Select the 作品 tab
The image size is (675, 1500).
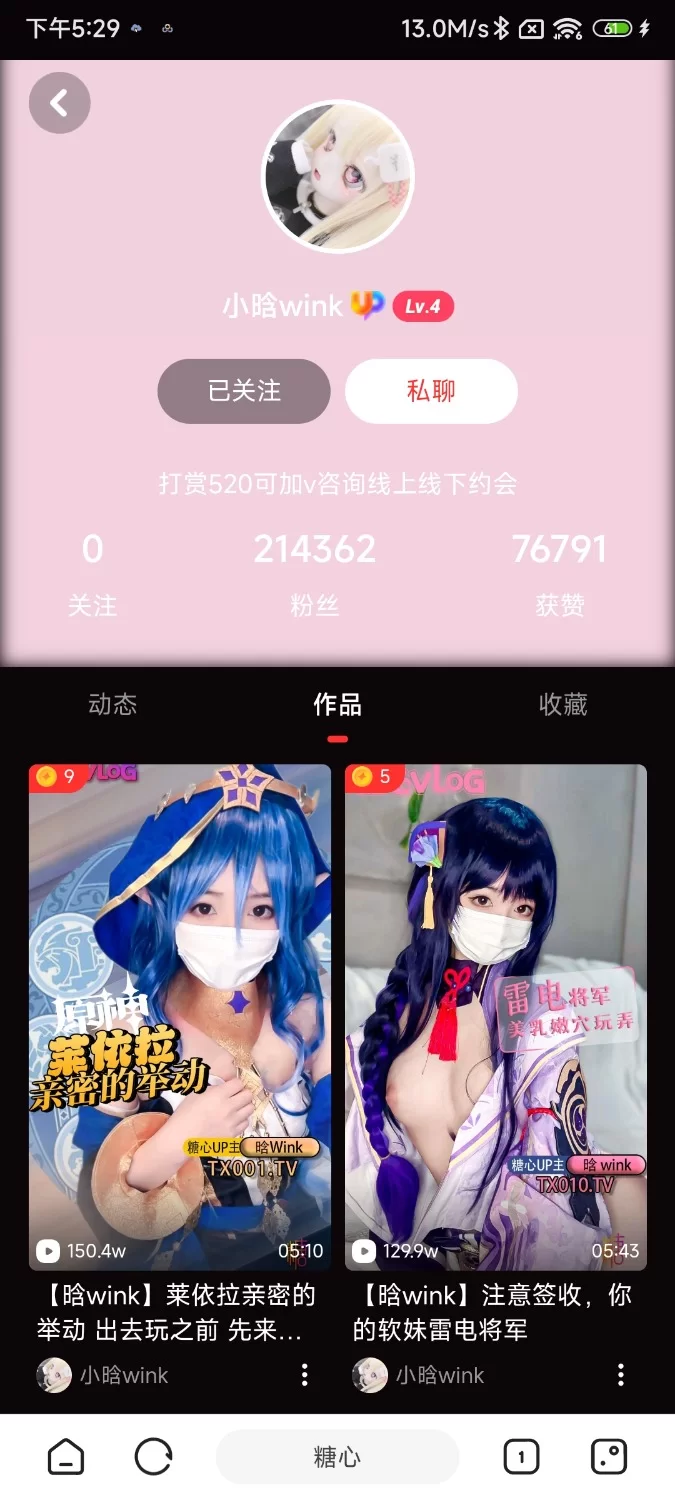337,705
